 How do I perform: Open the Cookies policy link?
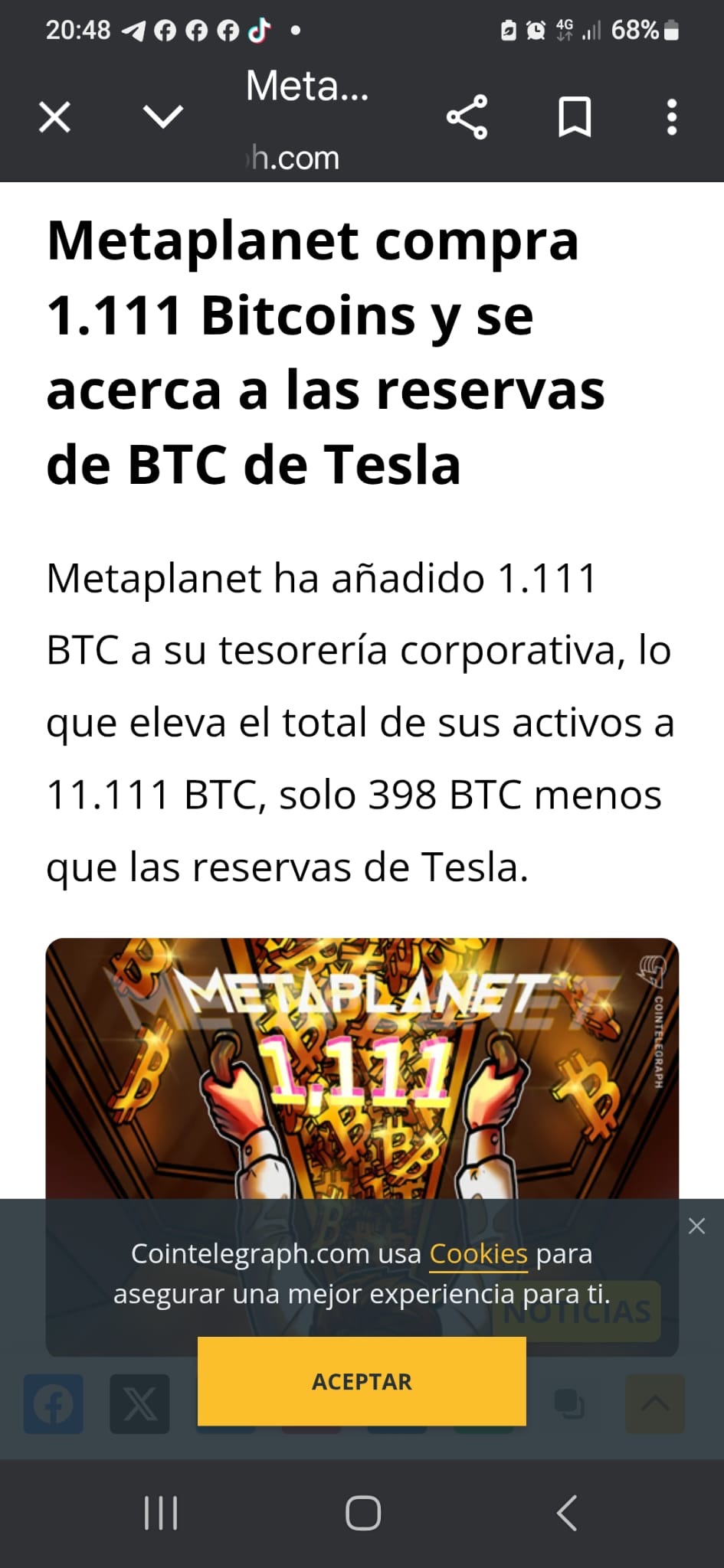click(478, 1253)
